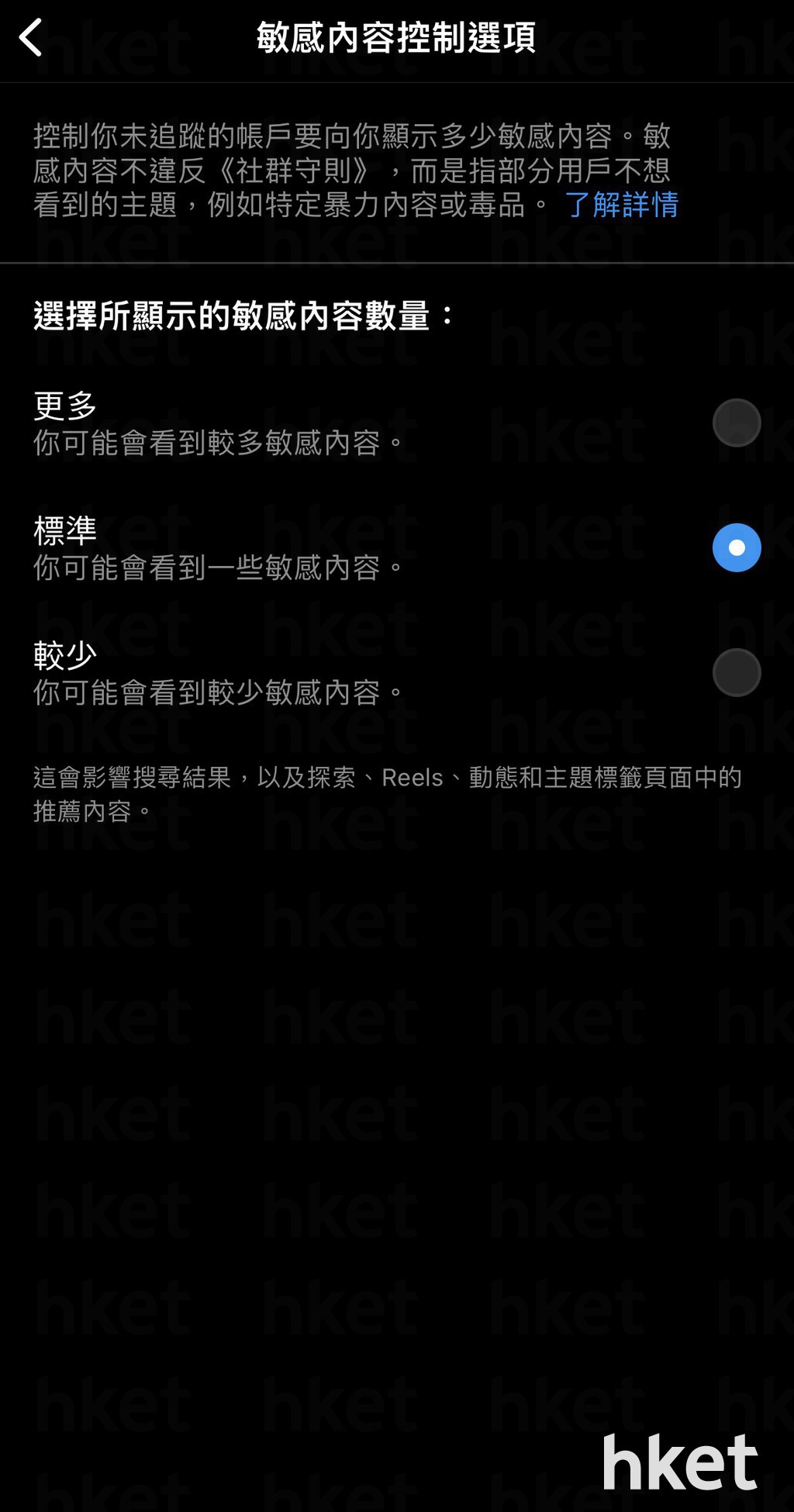Choose the 標準 radio button
This screenshot has width=794, height=1512.
pyautogui.click(x=737, y=547)
